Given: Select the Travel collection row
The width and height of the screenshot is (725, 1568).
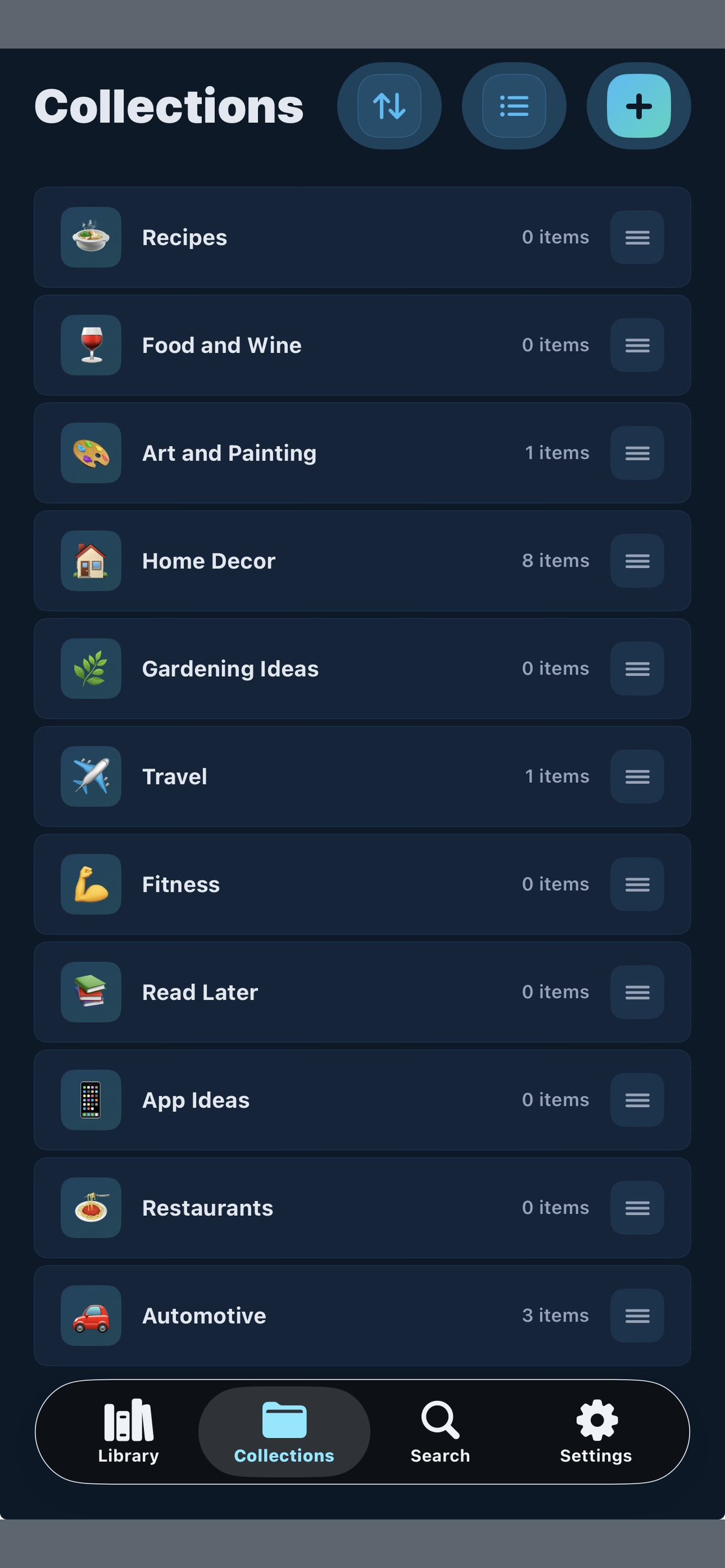Looking at the screenshot, I should 304,776.
